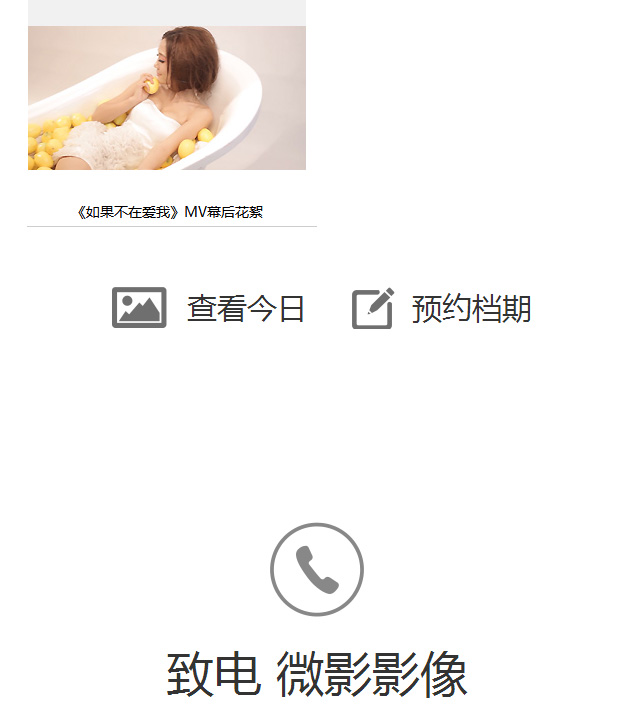Tap the 查看今日 button

point(209,309)
